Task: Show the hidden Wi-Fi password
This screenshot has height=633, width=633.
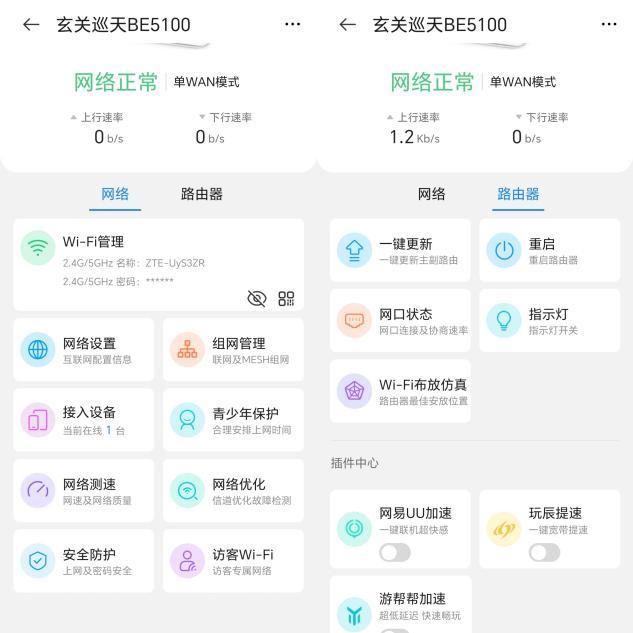Action: (x=257, y=298)
